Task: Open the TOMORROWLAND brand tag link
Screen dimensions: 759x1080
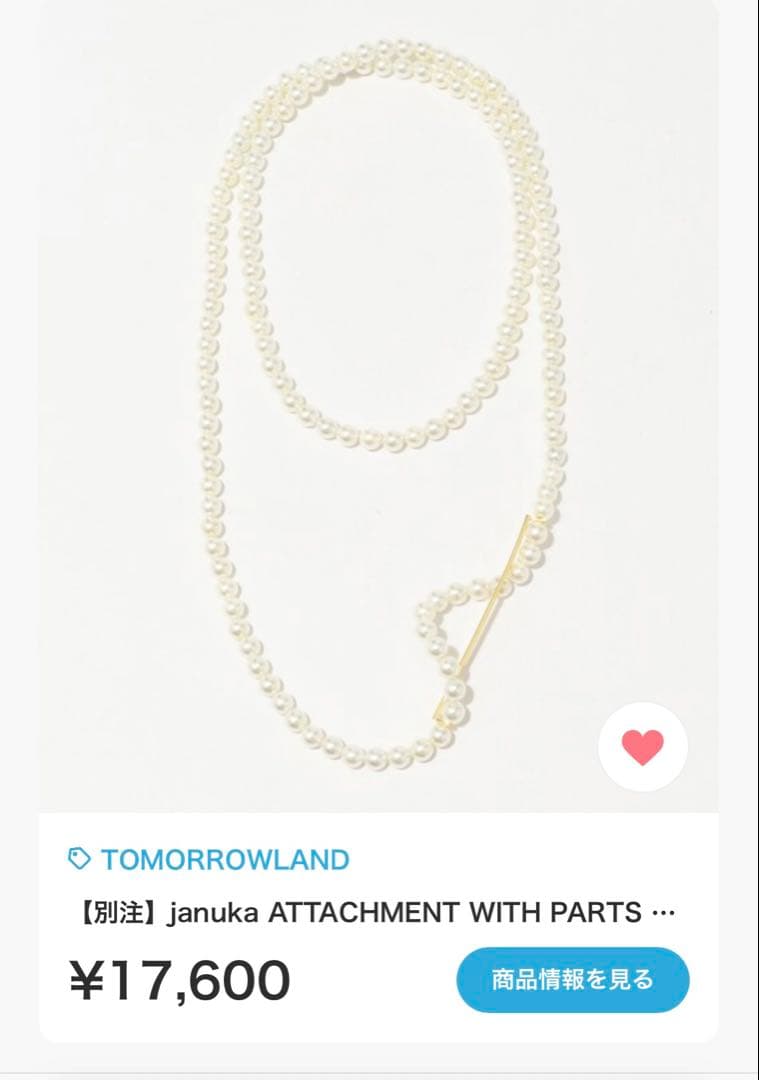Action: tap(210, 859)
